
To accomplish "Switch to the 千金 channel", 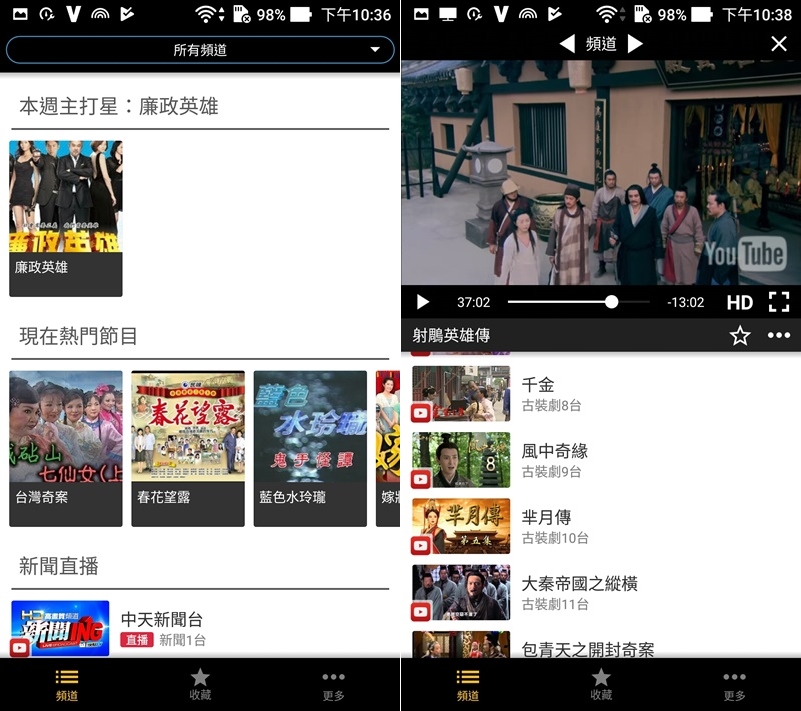I will (x=600, y=393).
